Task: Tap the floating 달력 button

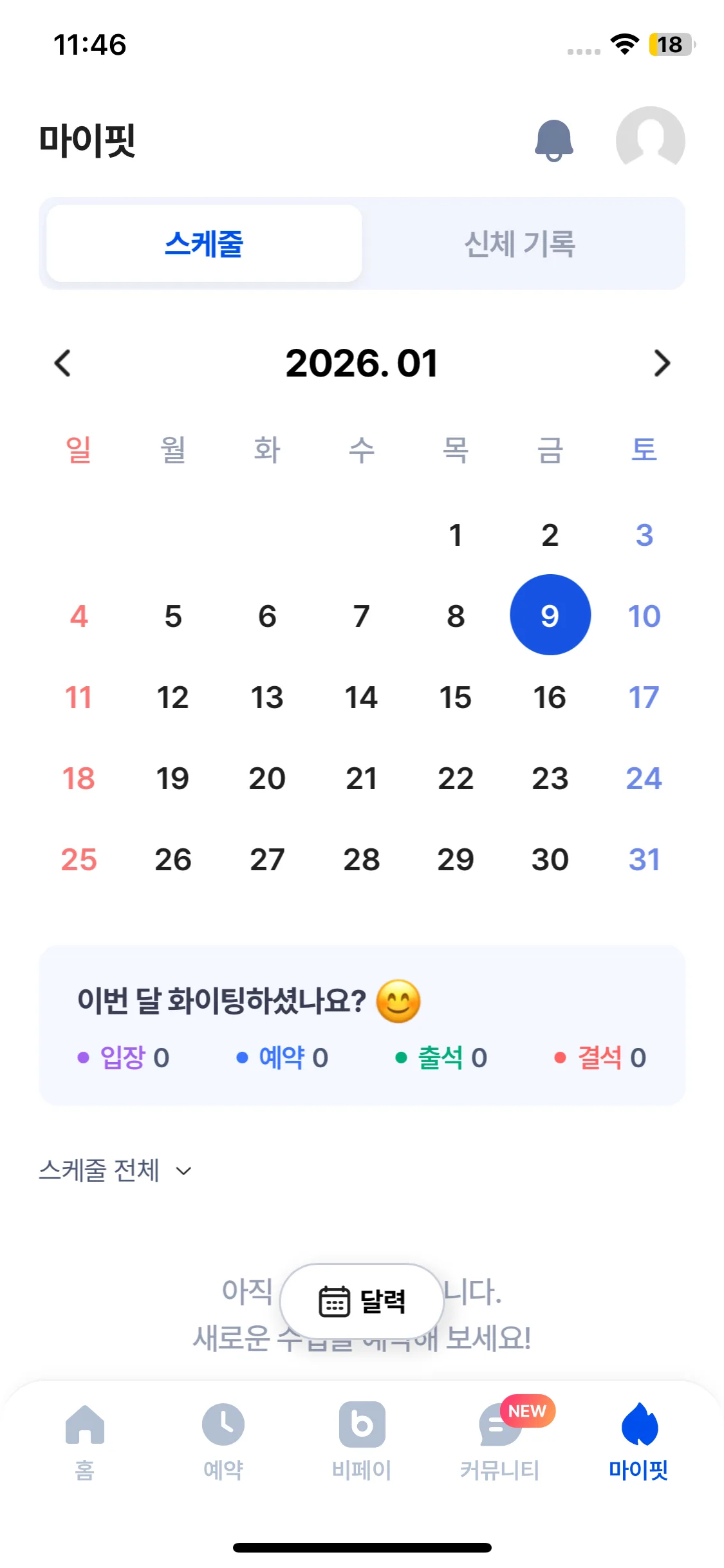Action: pyautogui.click(x=362, y=1302)
